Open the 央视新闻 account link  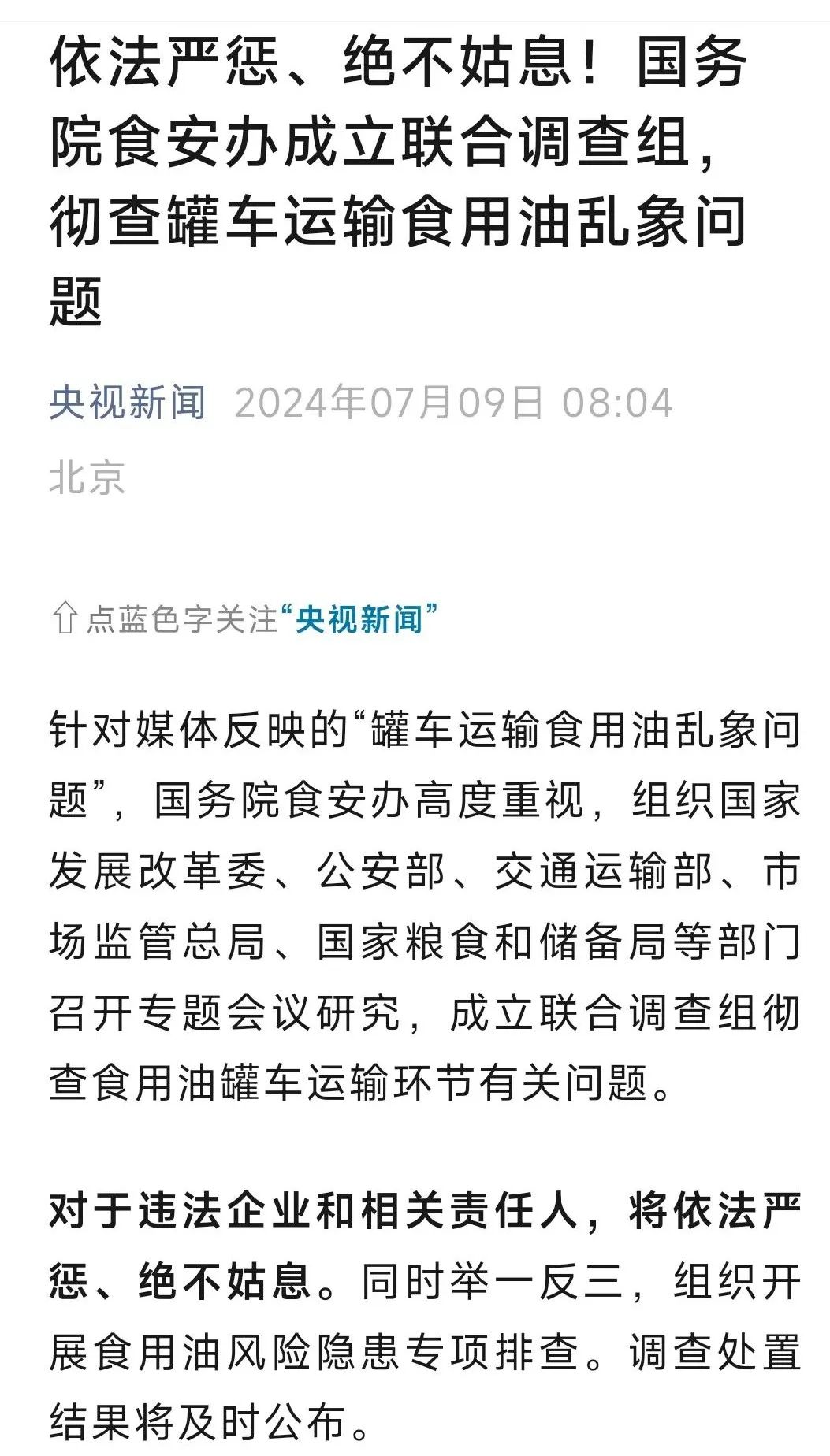pos(128,403)
